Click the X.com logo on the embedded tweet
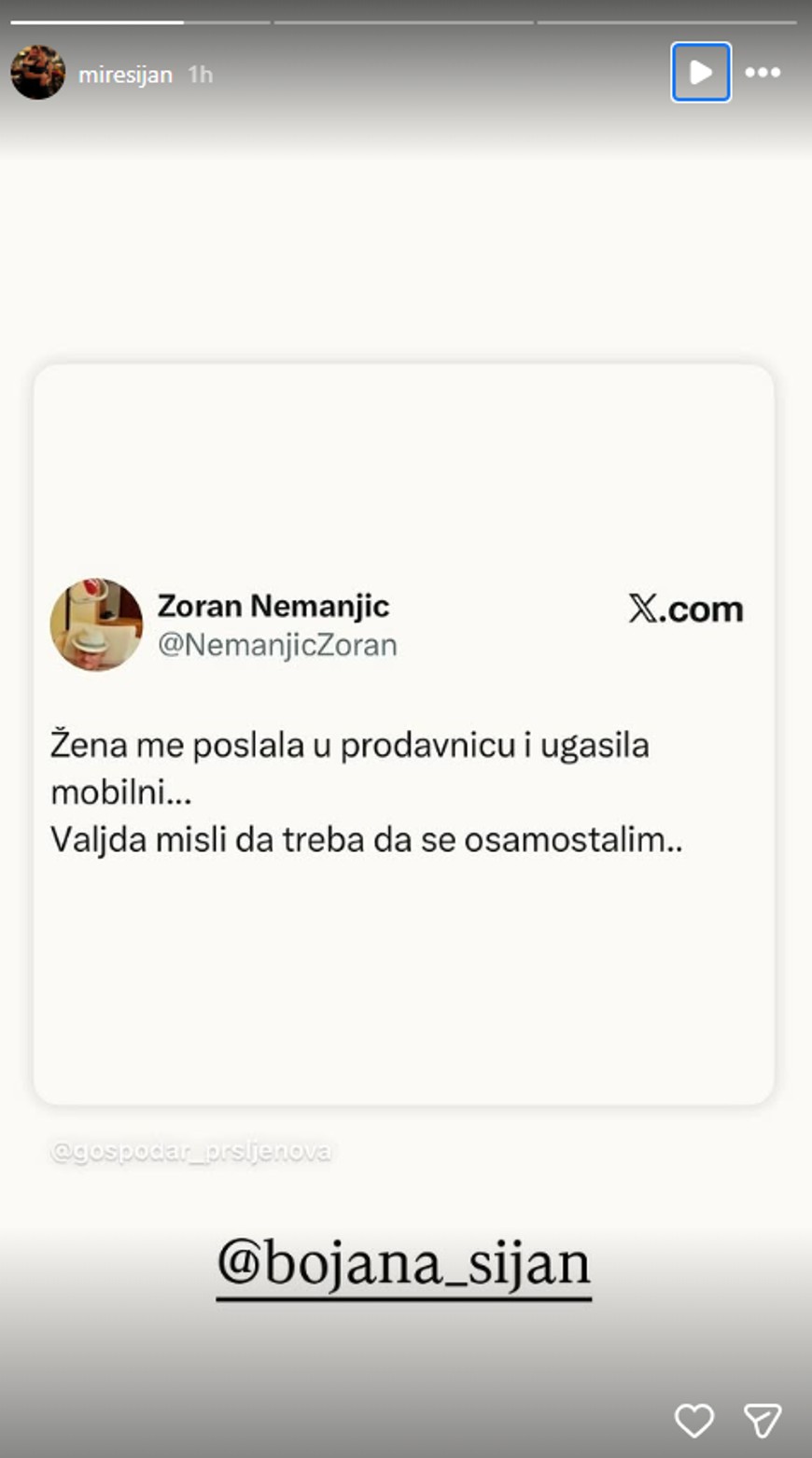Image resolution: width=812 pixels, height=1458 pixels. point(687,608)
